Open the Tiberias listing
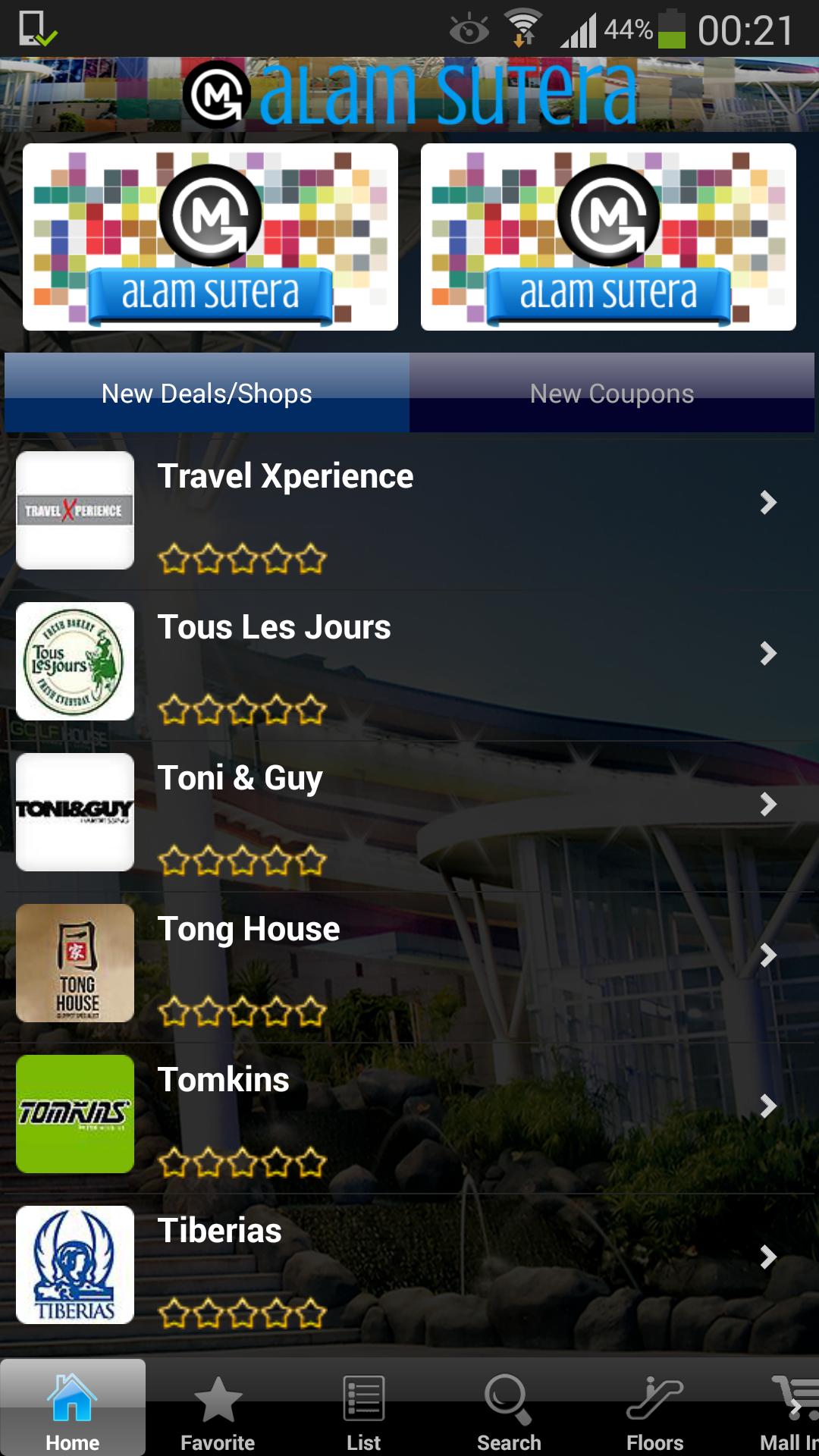Screen dimensions: 819x1456 [409, 1265]
